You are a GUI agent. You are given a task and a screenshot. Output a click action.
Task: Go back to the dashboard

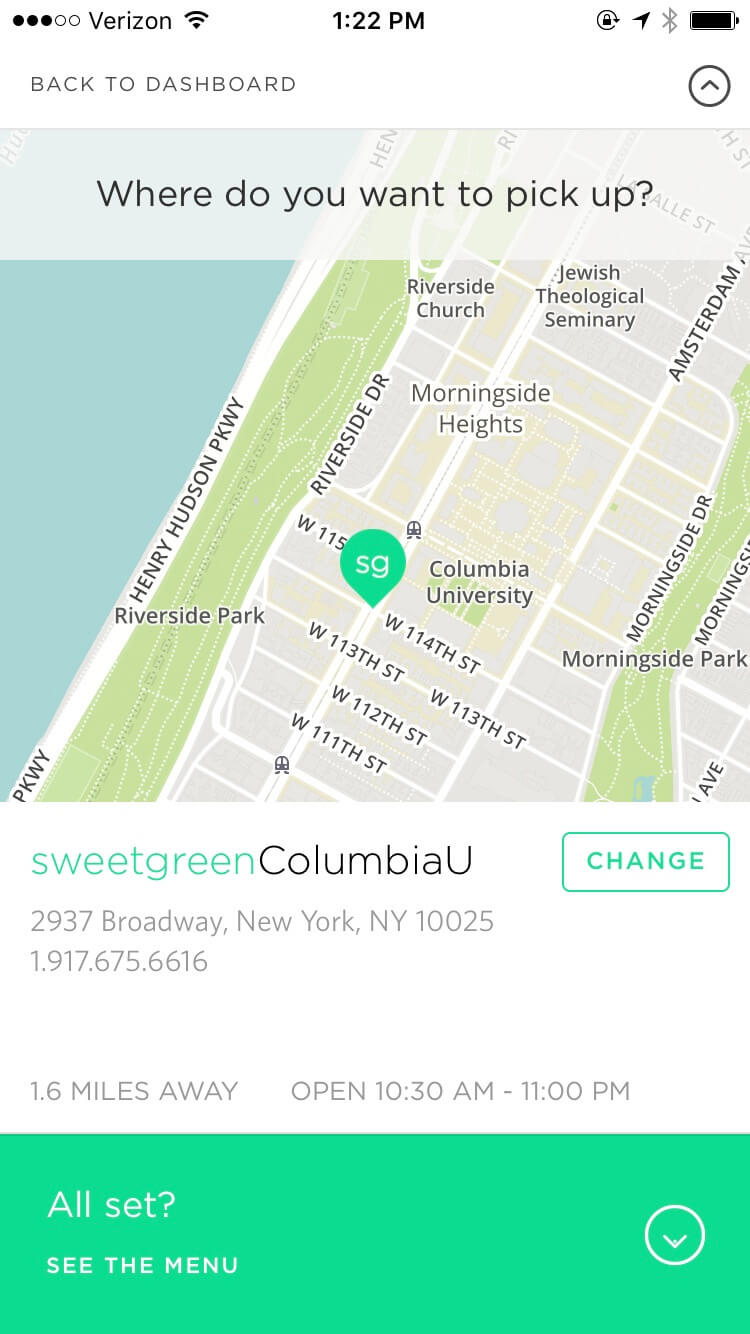click(163, 84)
